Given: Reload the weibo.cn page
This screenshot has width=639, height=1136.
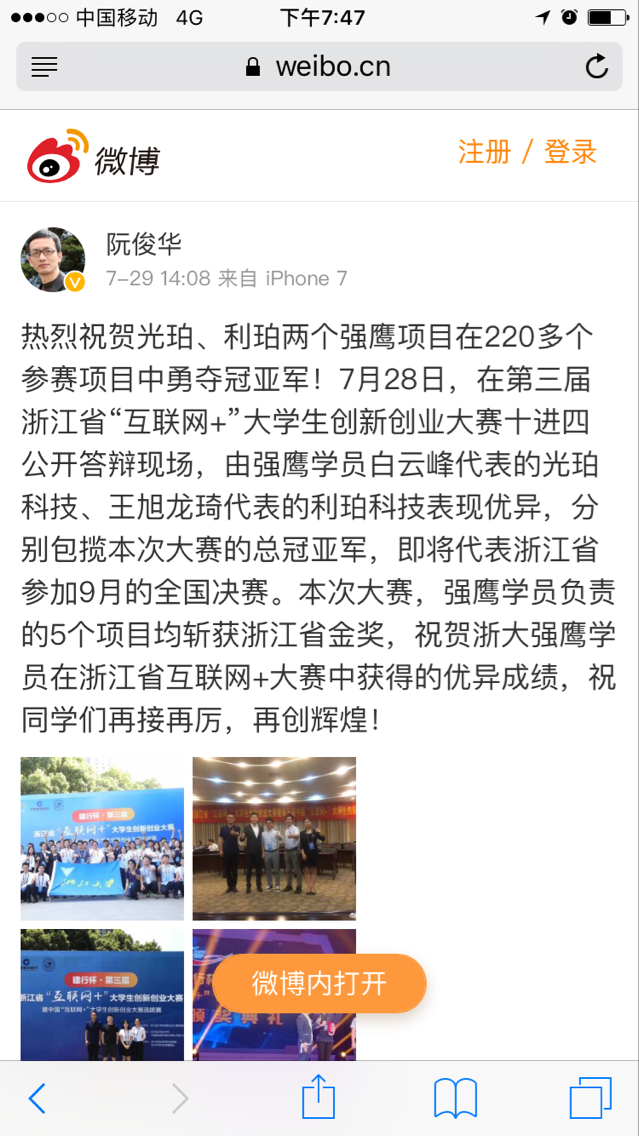Looking at the screenshot, I should tap(596, 67).
